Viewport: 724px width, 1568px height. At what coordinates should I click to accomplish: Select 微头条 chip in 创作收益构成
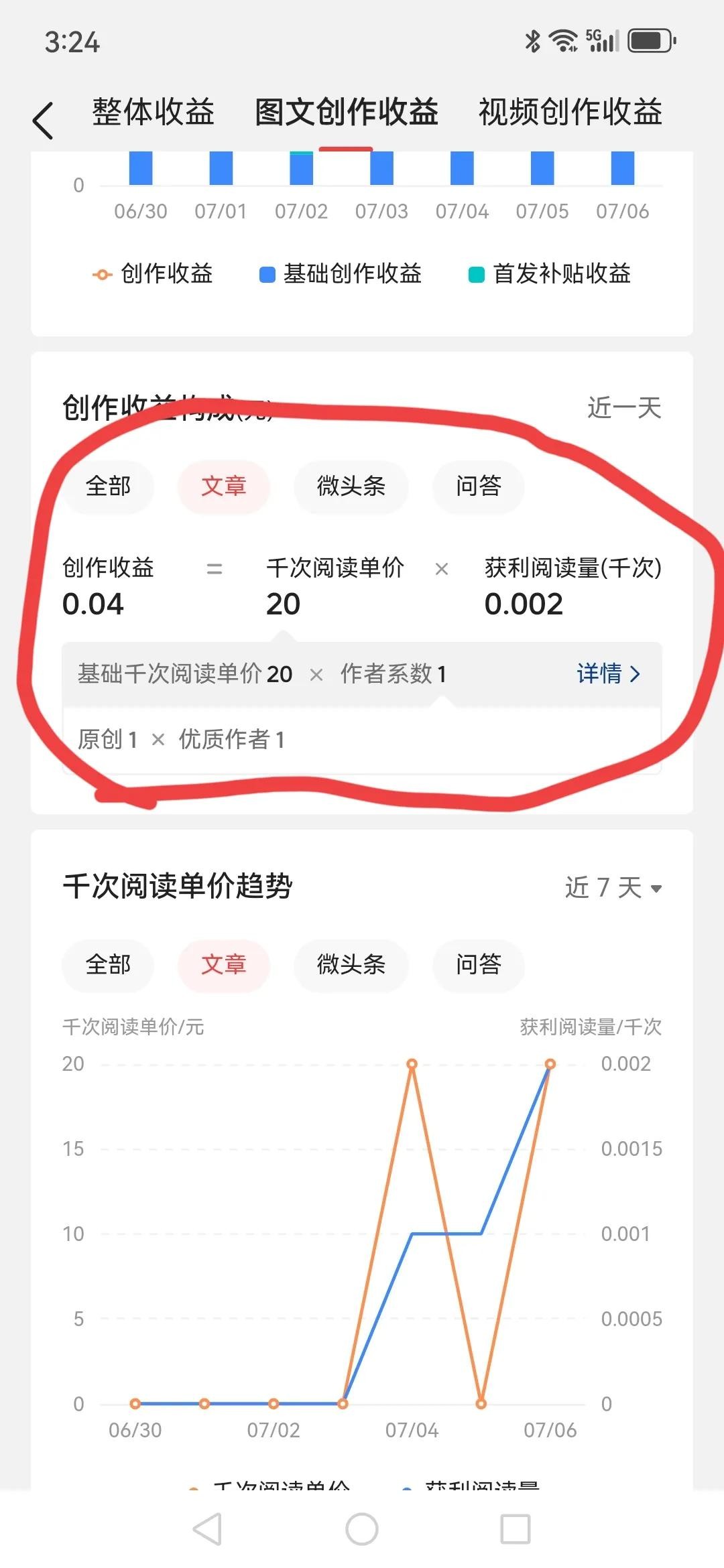[x=351, y=486]
